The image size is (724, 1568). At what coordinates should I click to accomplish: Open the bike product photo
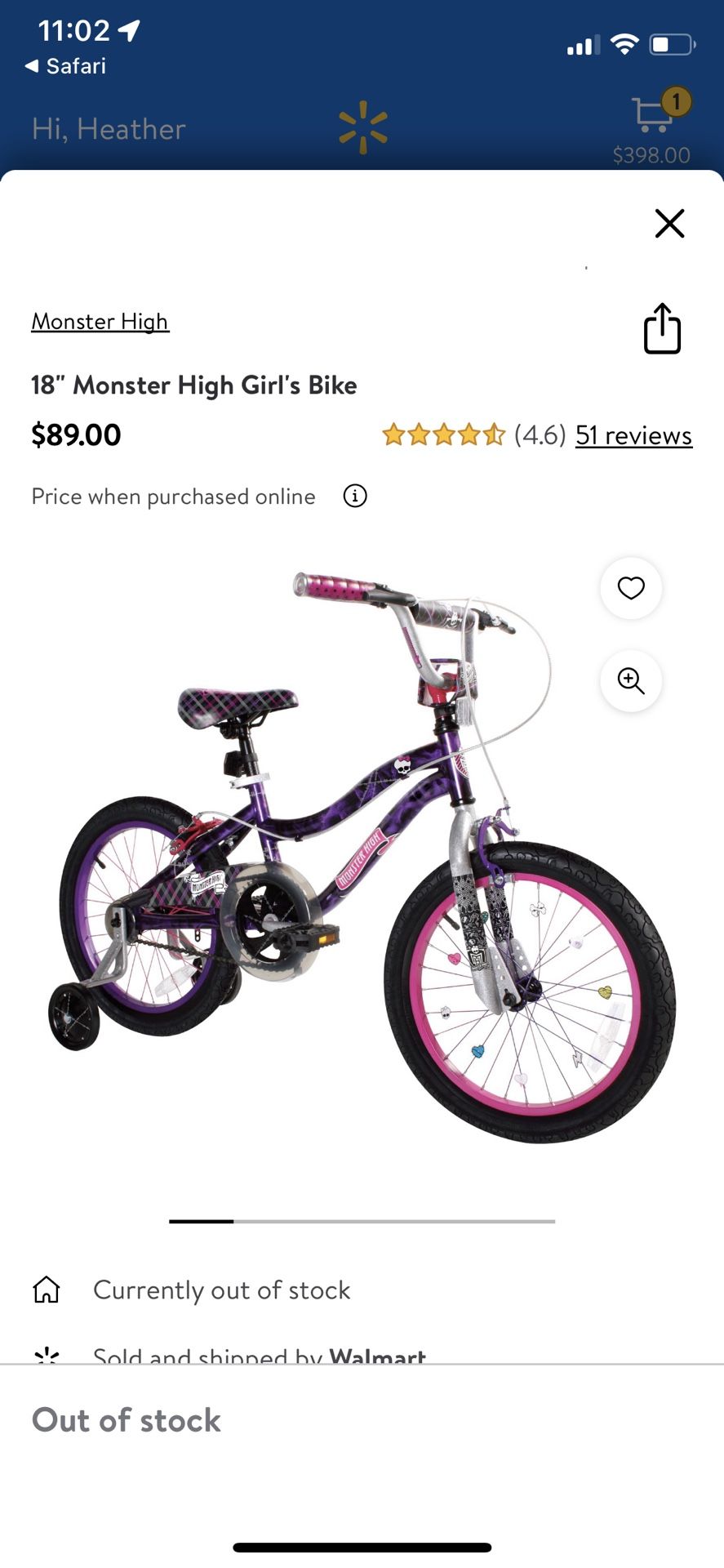click(x=362, y=857)
